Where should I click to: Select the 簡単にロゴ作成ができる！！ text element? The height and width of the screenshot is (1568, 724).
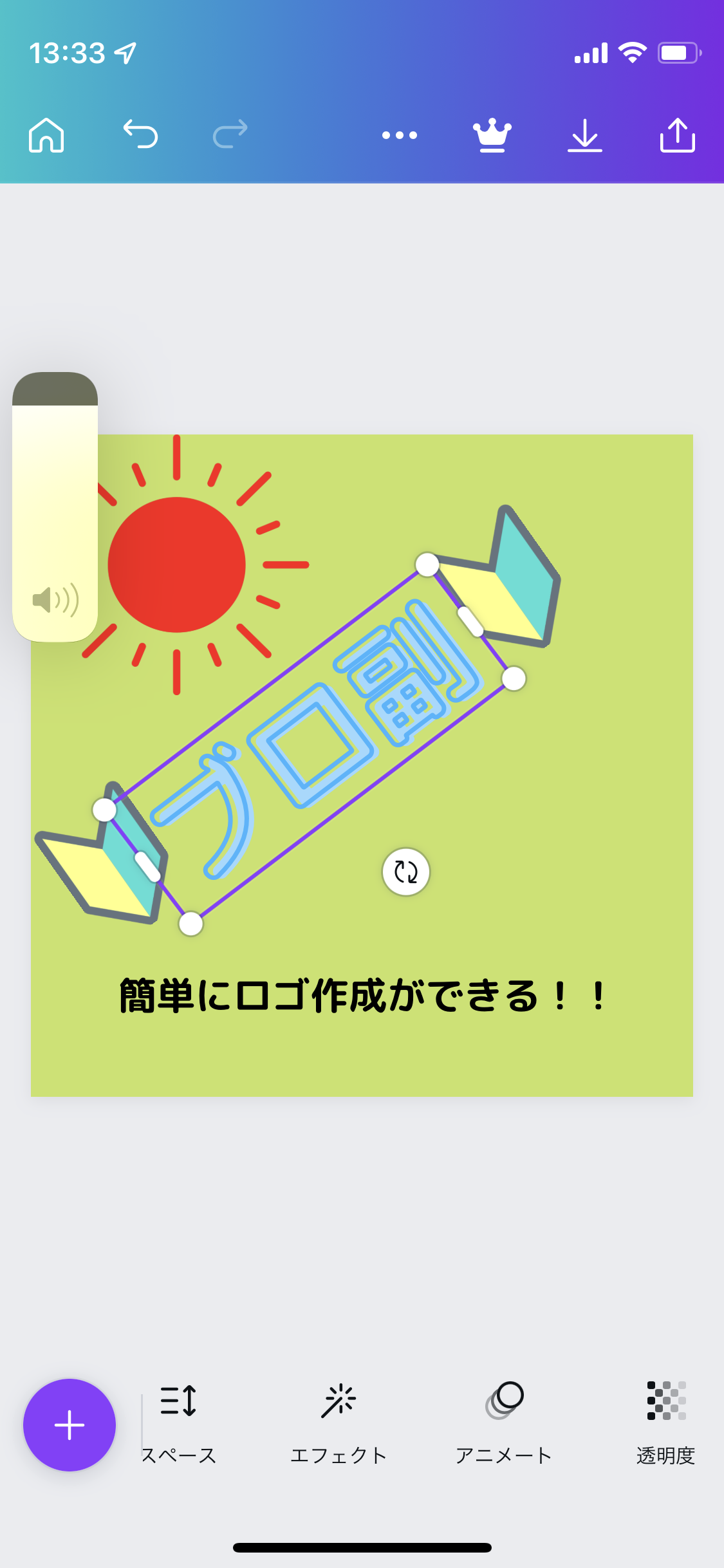pyautogui.click(x=362, y=996)
